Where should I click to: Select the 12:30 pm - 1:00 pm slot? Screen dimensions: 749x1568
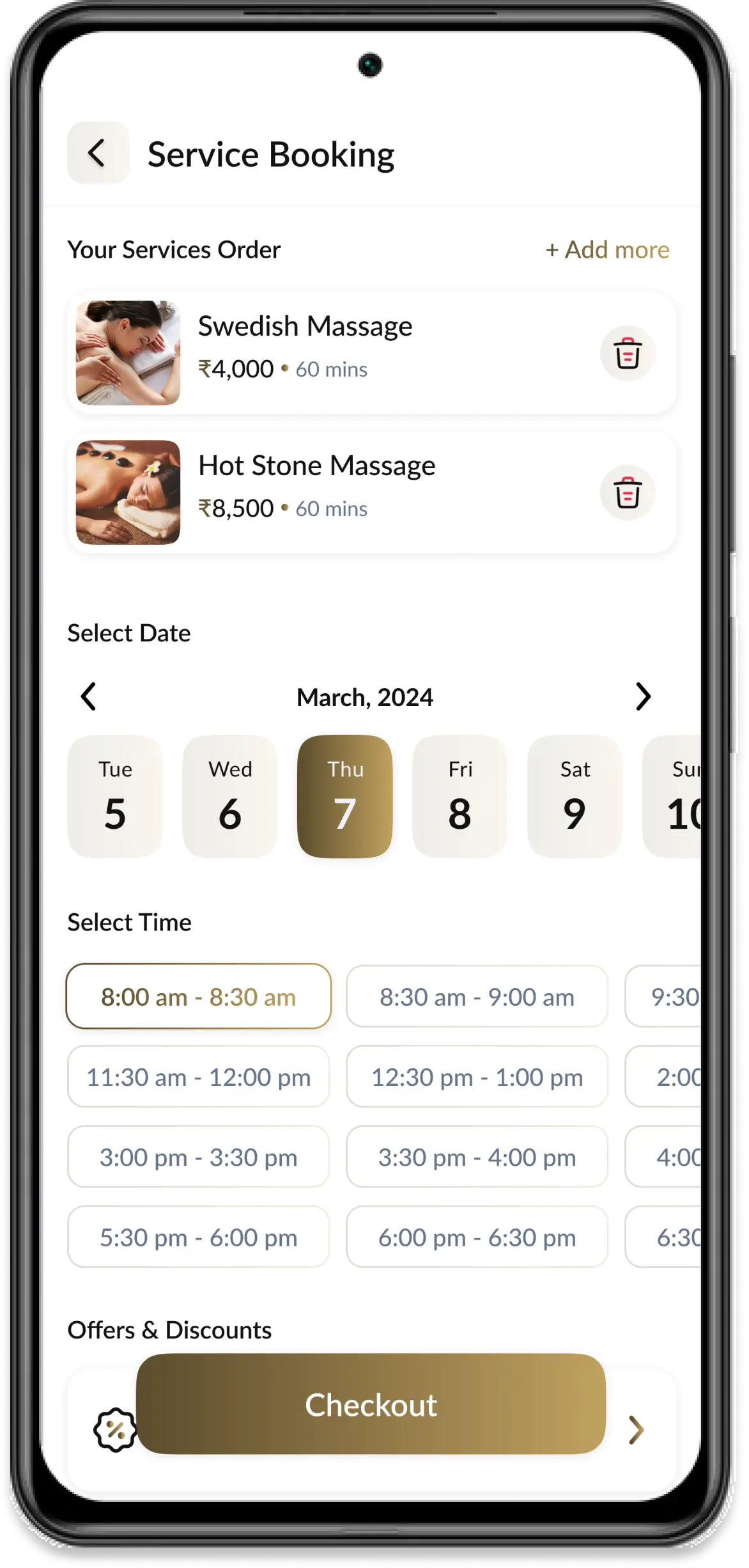[x=477, y=1077]
